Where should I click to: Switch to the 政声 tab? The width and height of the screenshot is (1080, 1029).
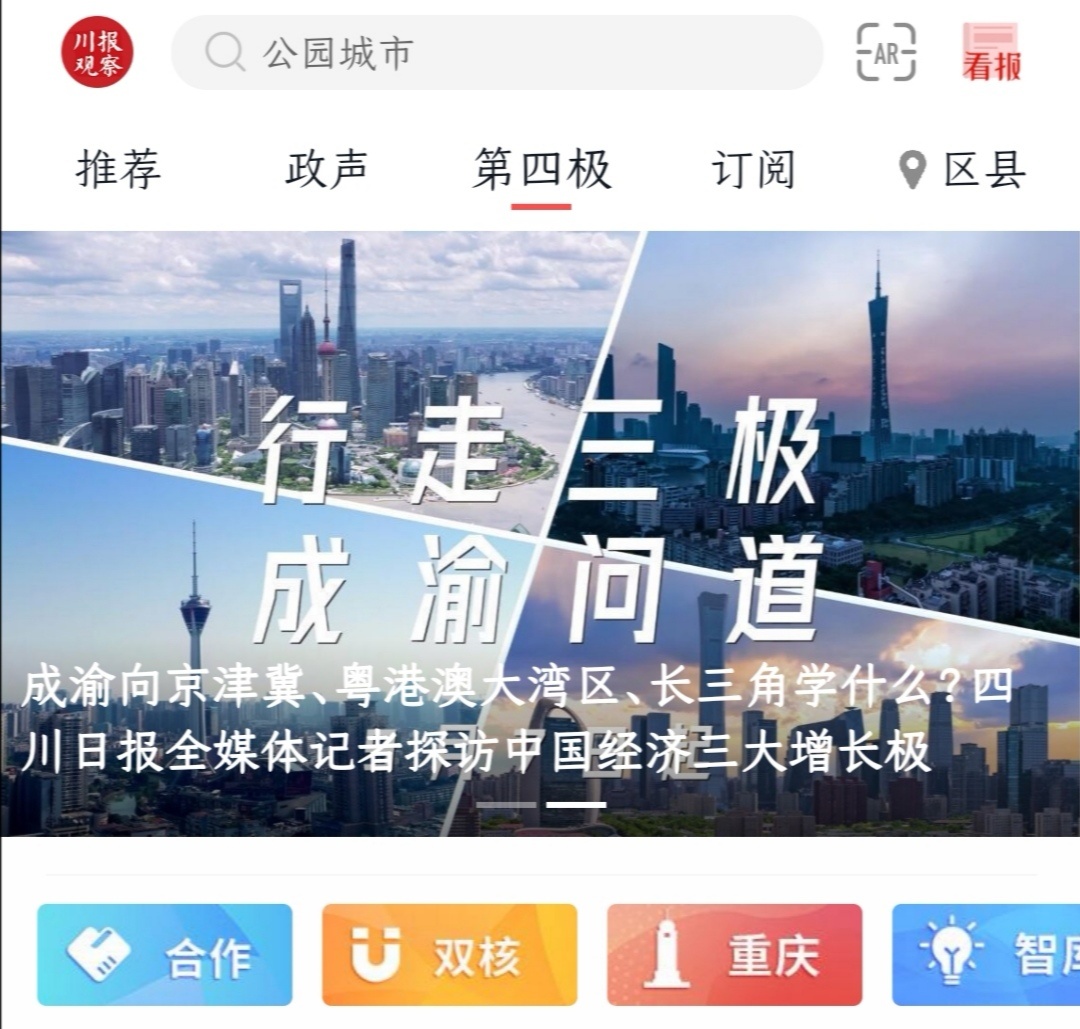tap(327, 170)
